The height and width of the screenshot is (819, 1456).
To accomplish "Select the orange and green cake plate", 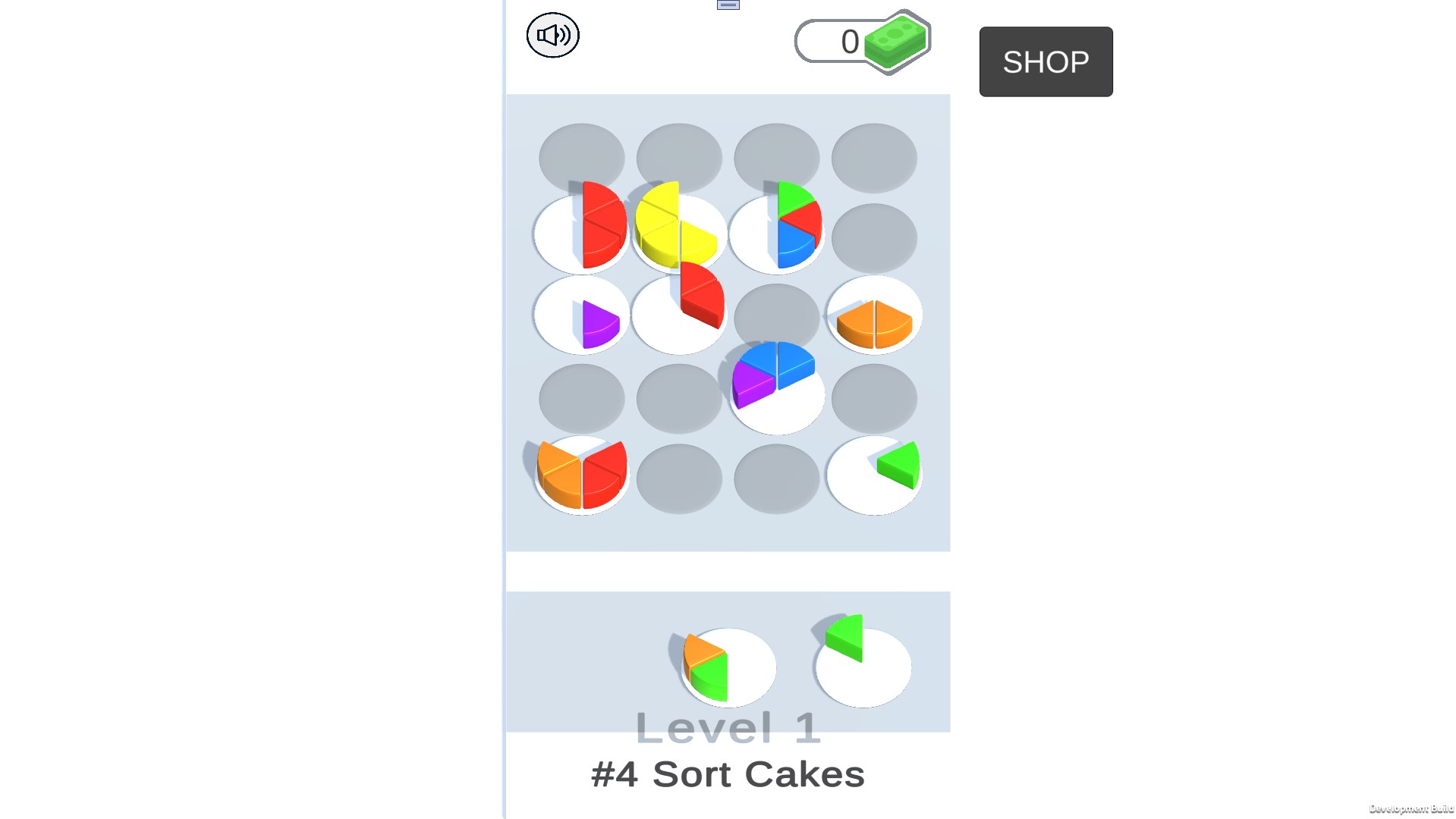I will tap(726, 667).
